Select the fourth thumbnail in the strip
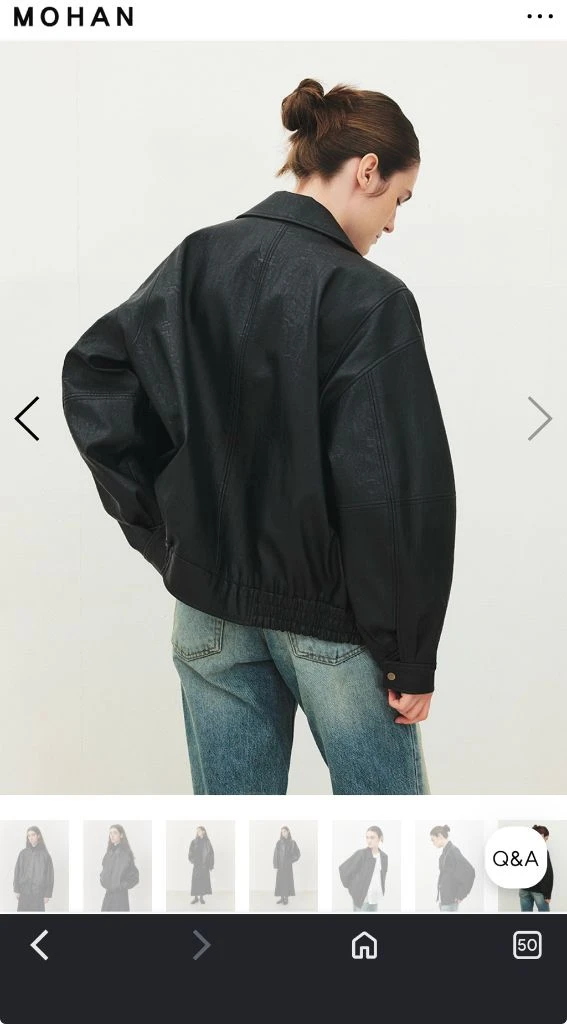 [283, 865]
